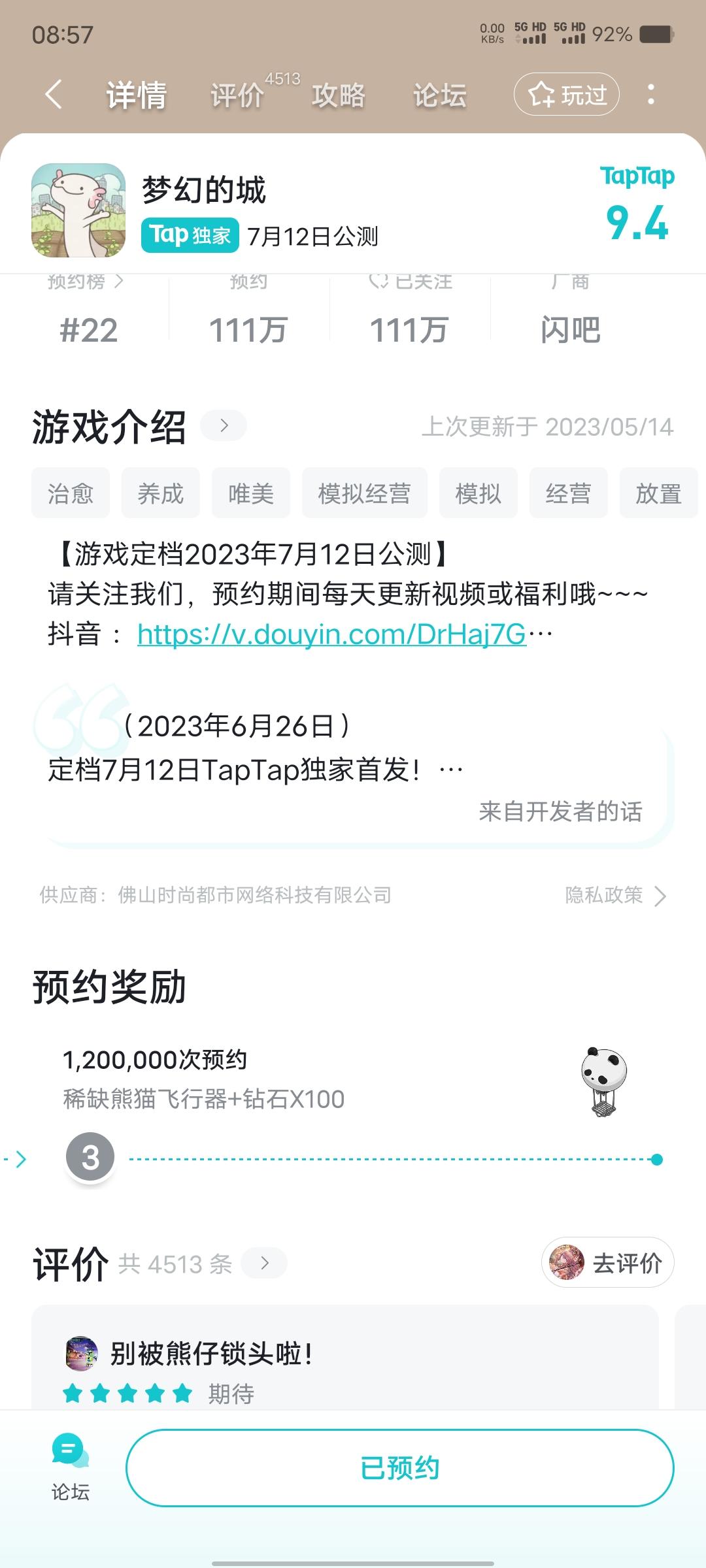The height and width of the screenshot is (1568, 706).
Task: Open the three-dot more options menu
Action: [x=651, y=95]
